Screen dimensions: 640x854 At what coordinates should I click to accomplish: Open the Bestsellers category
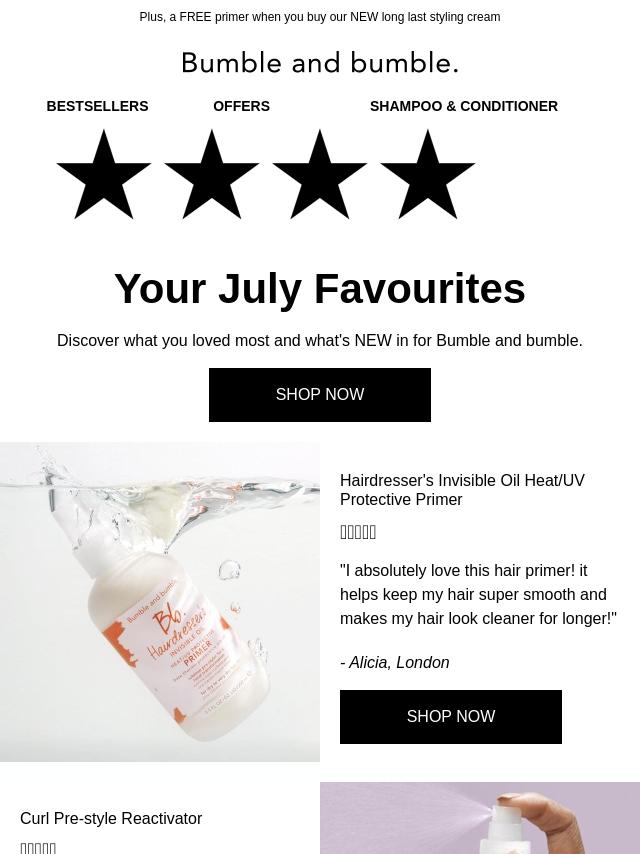click(x=97, y=106)
